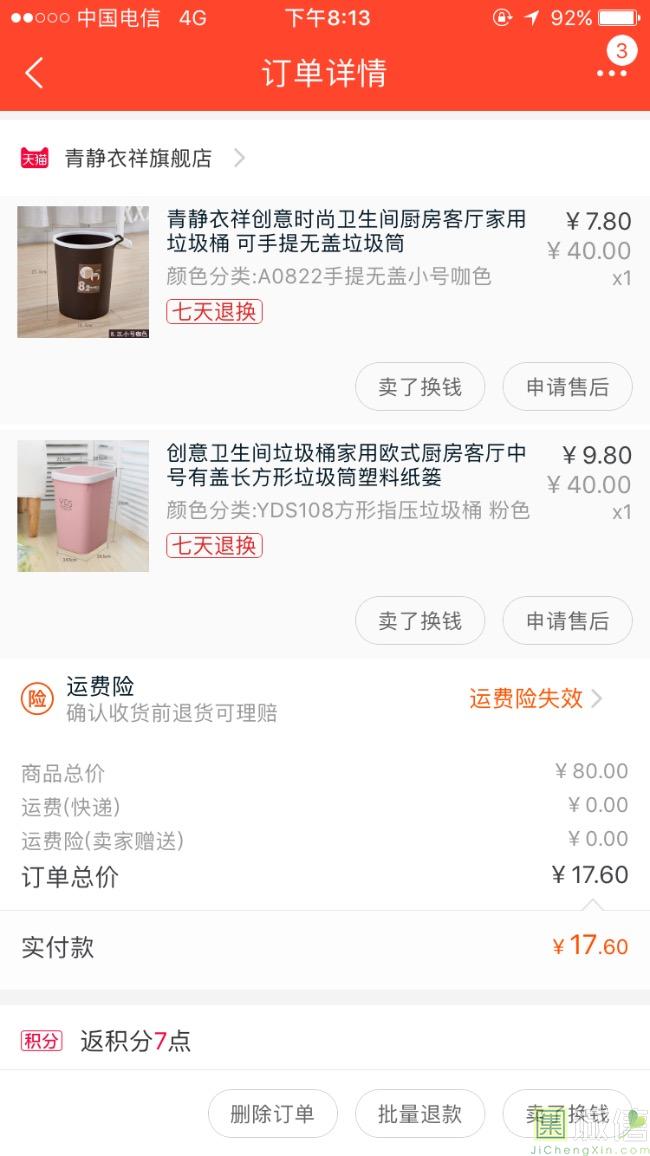Open the brown 手提无盖垃圾筒 product
The image size is (650, 1156).
pyautogui.click(x=345, y=231)
